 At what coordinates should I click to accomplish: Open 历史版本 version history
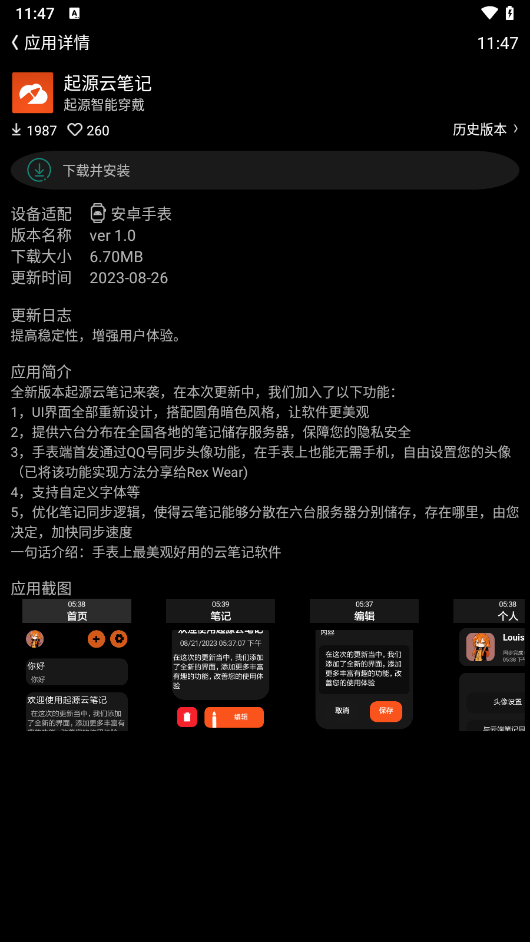(x=486, y=129)
